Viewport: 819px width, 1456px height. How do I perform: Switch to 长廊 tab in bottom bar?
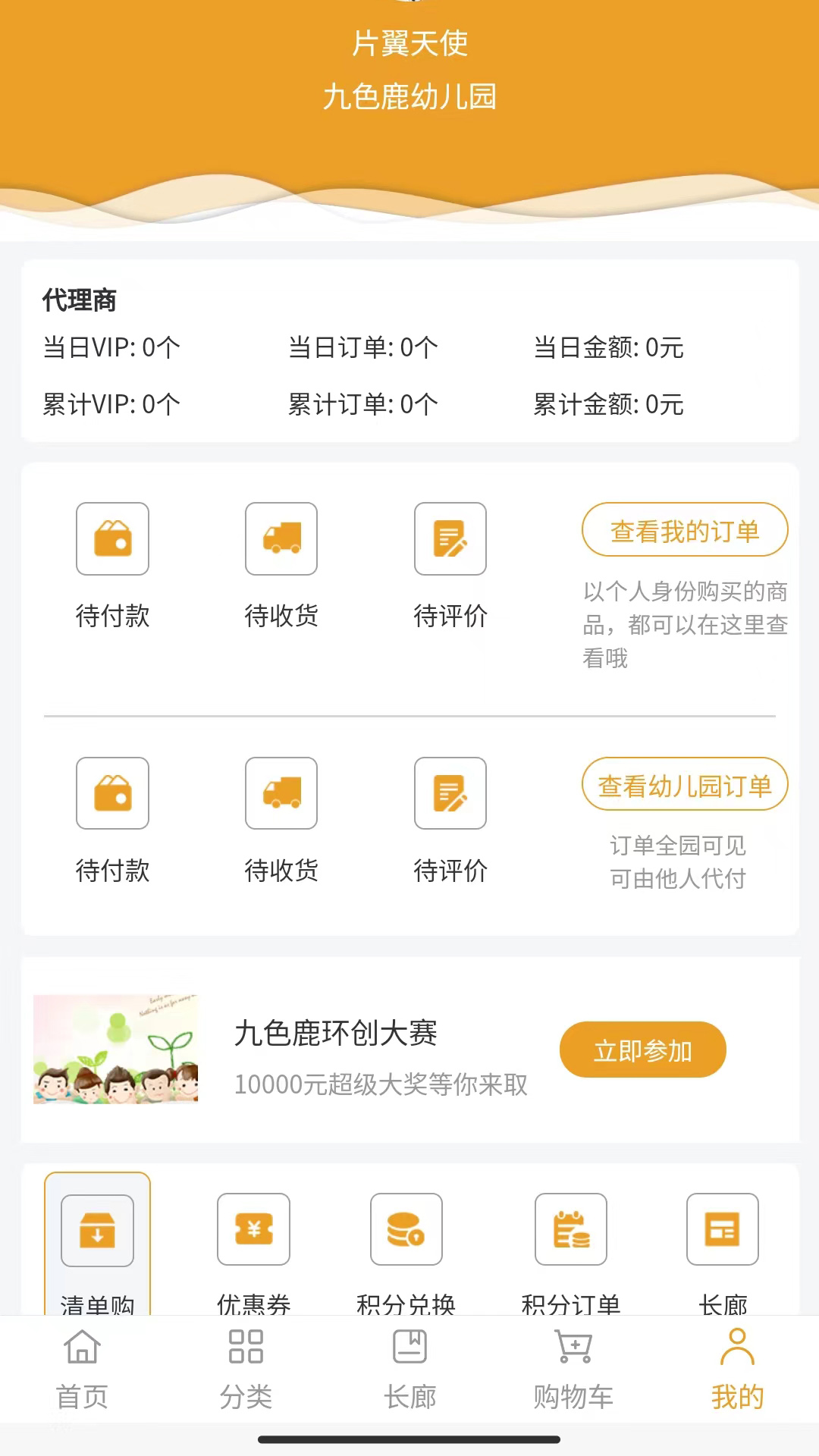[409, 1370]
